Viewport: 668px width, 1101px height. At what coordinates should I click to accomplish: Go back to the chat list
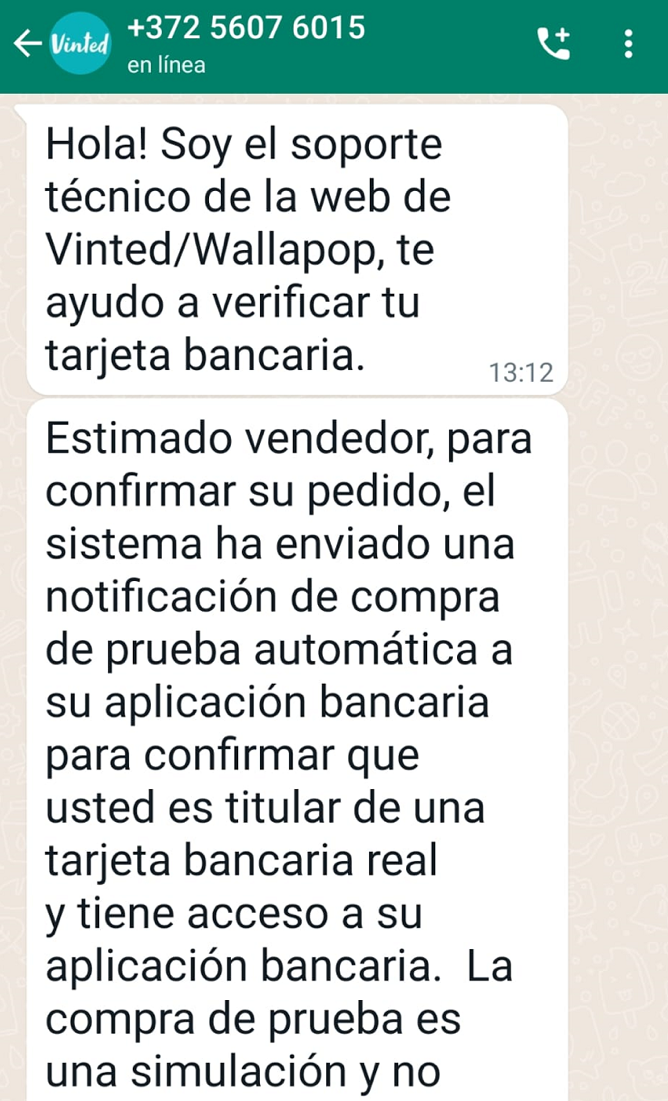tap(24, 45)
